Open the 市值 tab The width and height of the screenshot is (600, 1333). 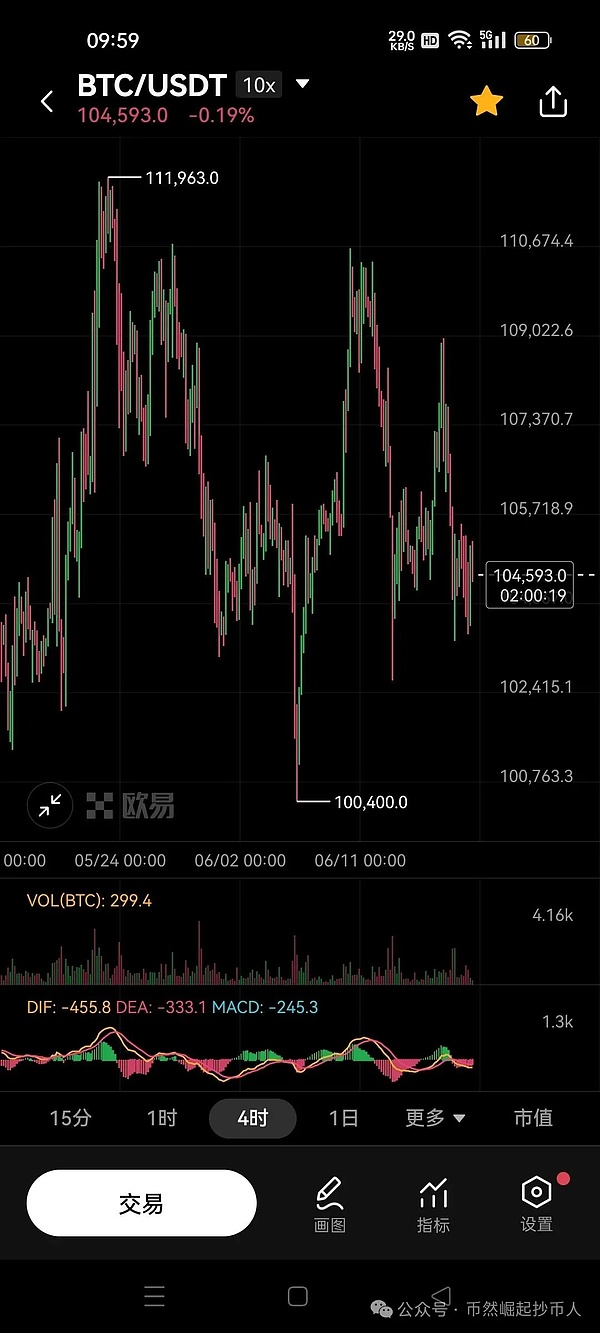pyautogui.click(x=533, y=1118)
